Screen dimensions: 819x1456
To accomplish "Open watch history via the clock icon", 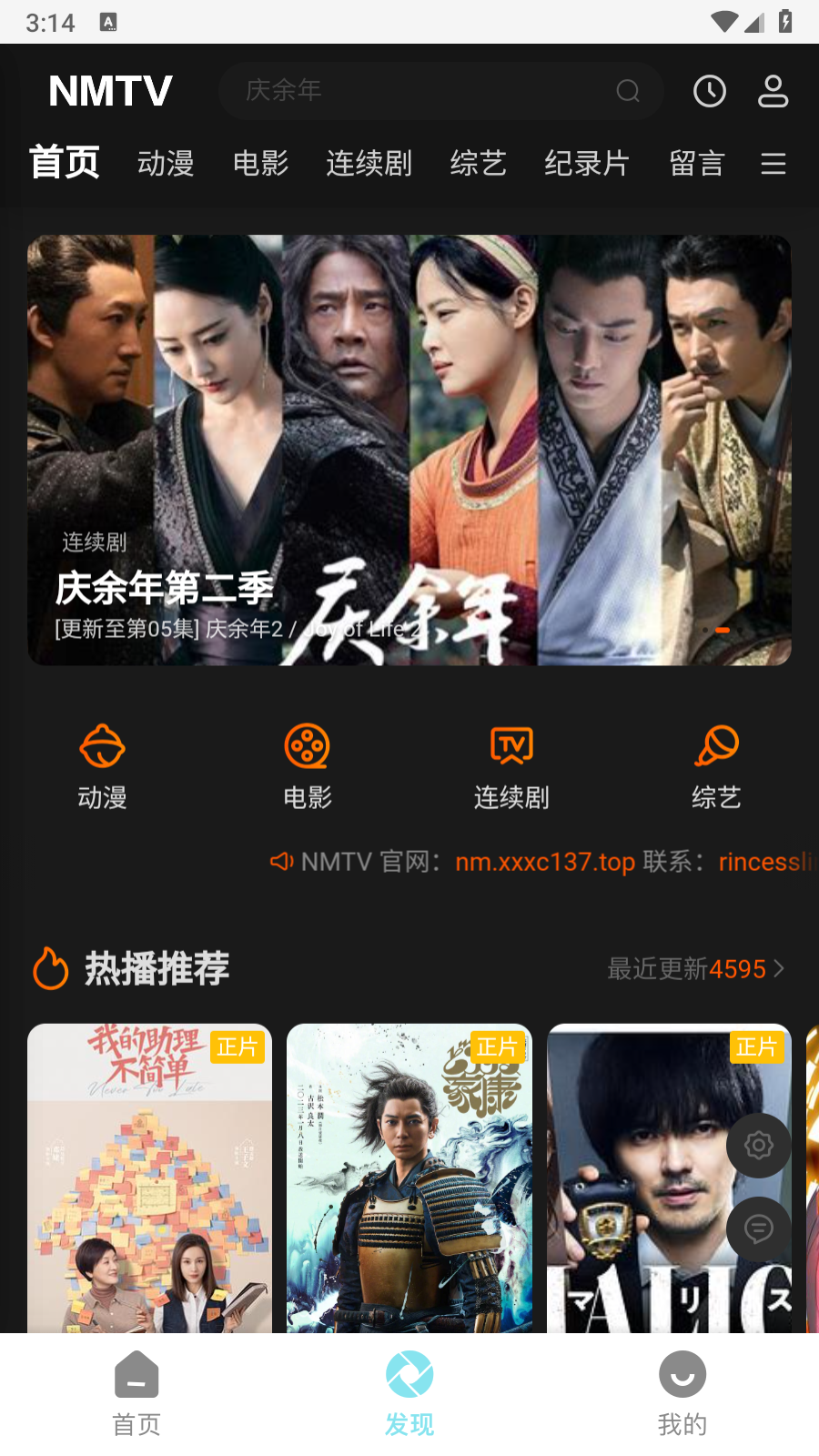I will click(x=709, y=91).
